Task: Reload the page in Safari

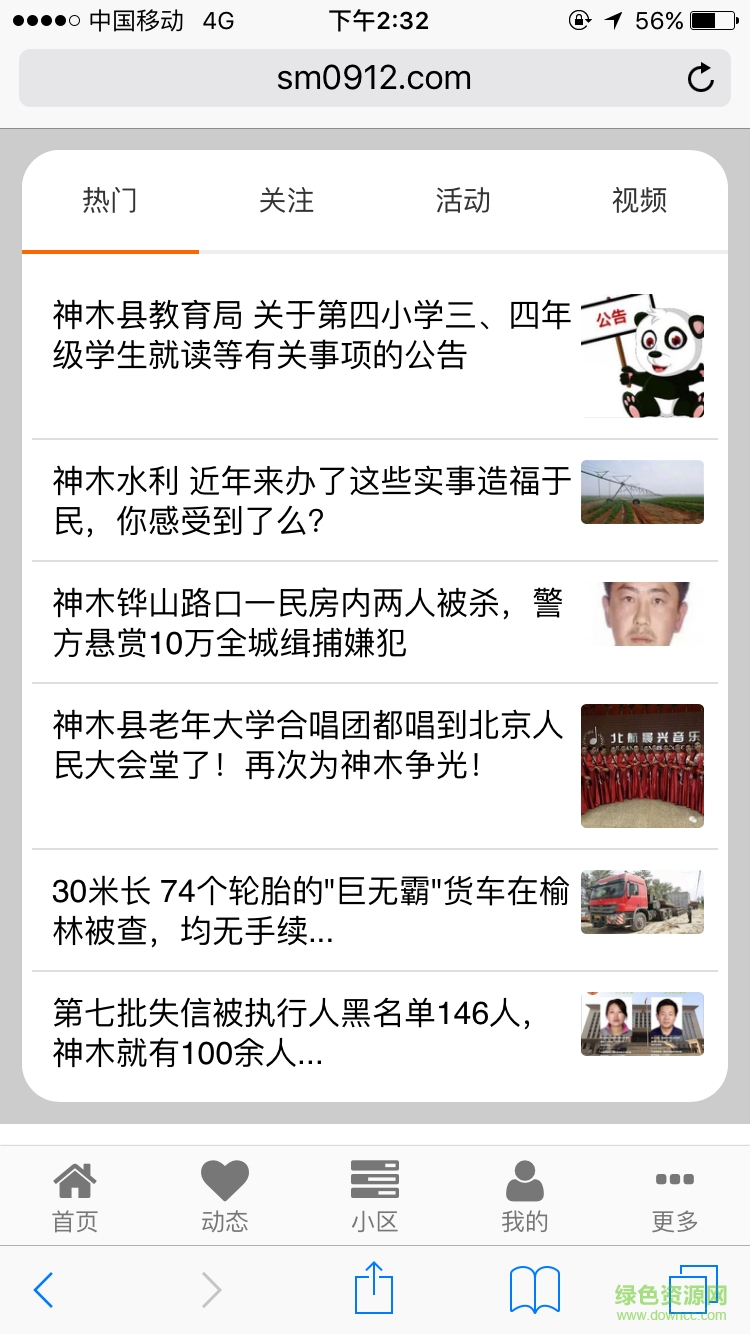Action: tap(700, 78)
